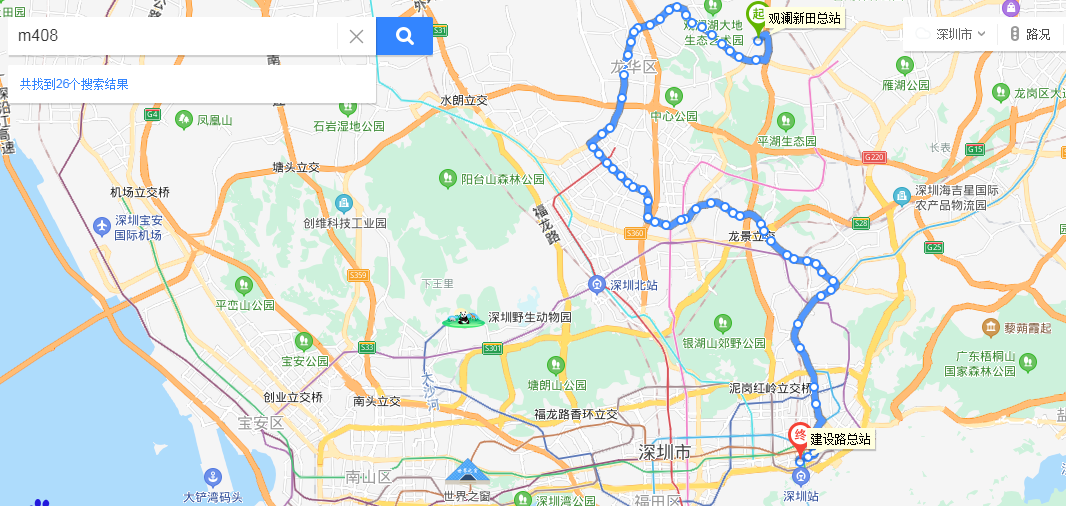Tap the 深圳北站 station marker
The height and width of the screenshot is (506, 1066).
pyautogui.click(x=597, y=284)
